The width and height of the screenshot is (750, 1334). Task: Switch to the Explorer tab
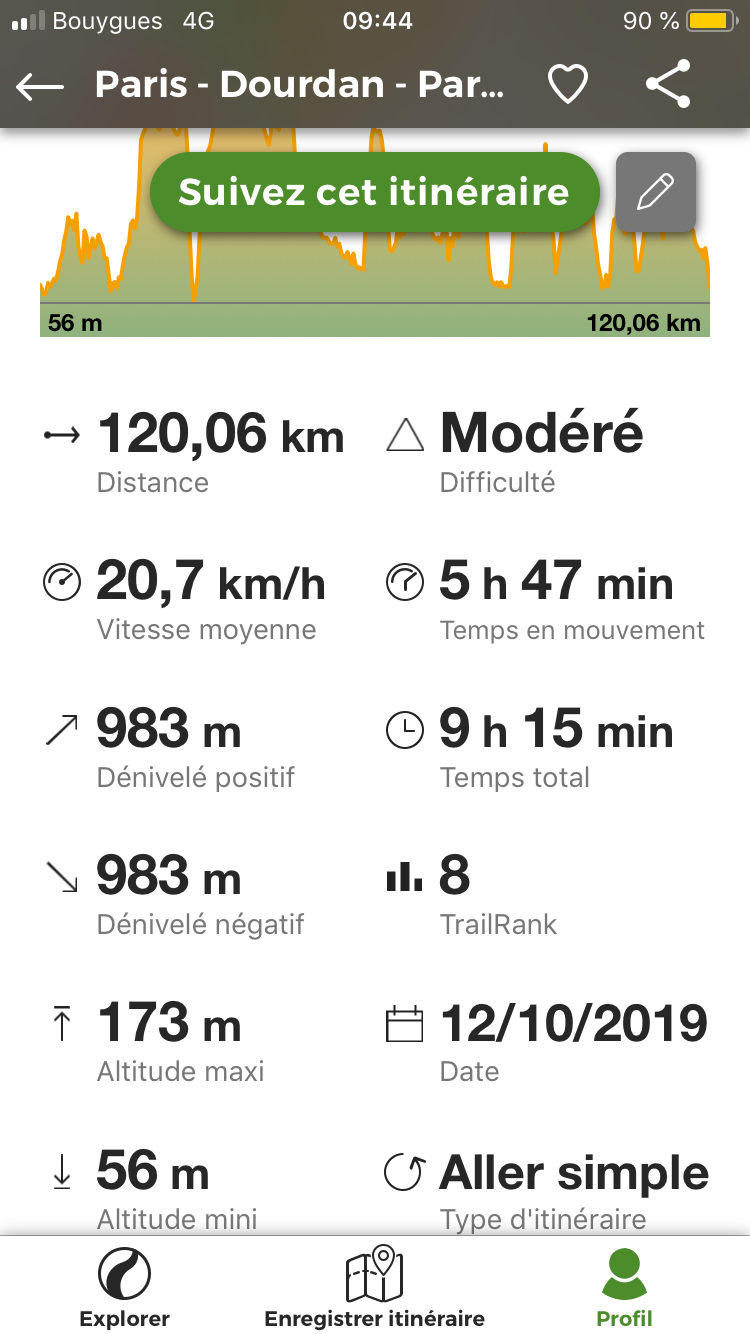point(125,1288)
